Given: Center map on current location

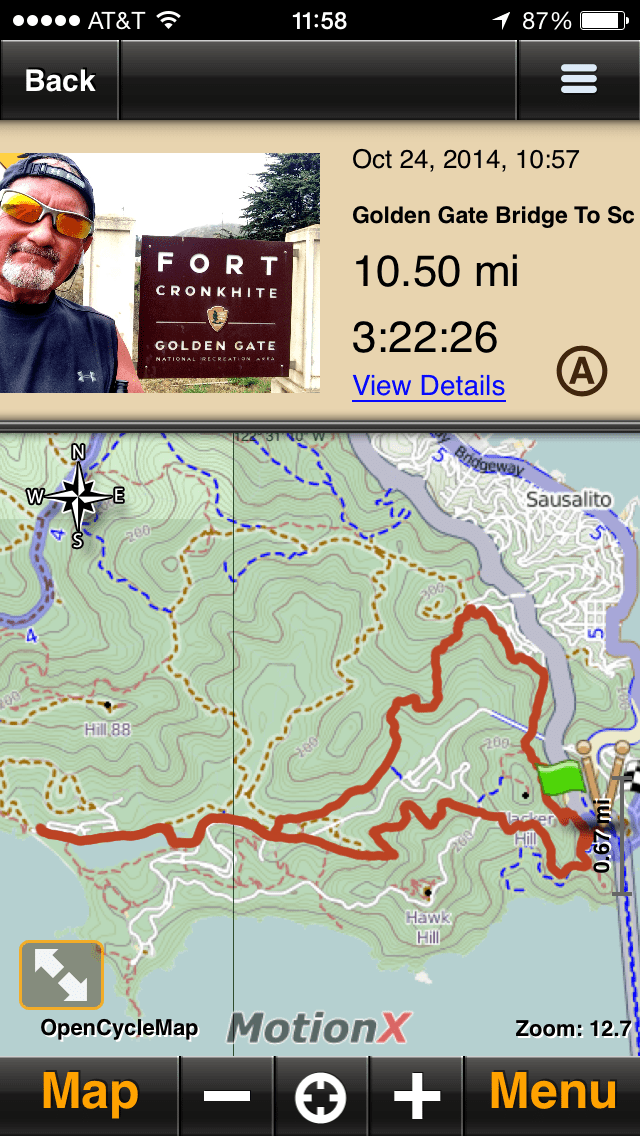Looking at the screenshot, I should [320, 1096].
